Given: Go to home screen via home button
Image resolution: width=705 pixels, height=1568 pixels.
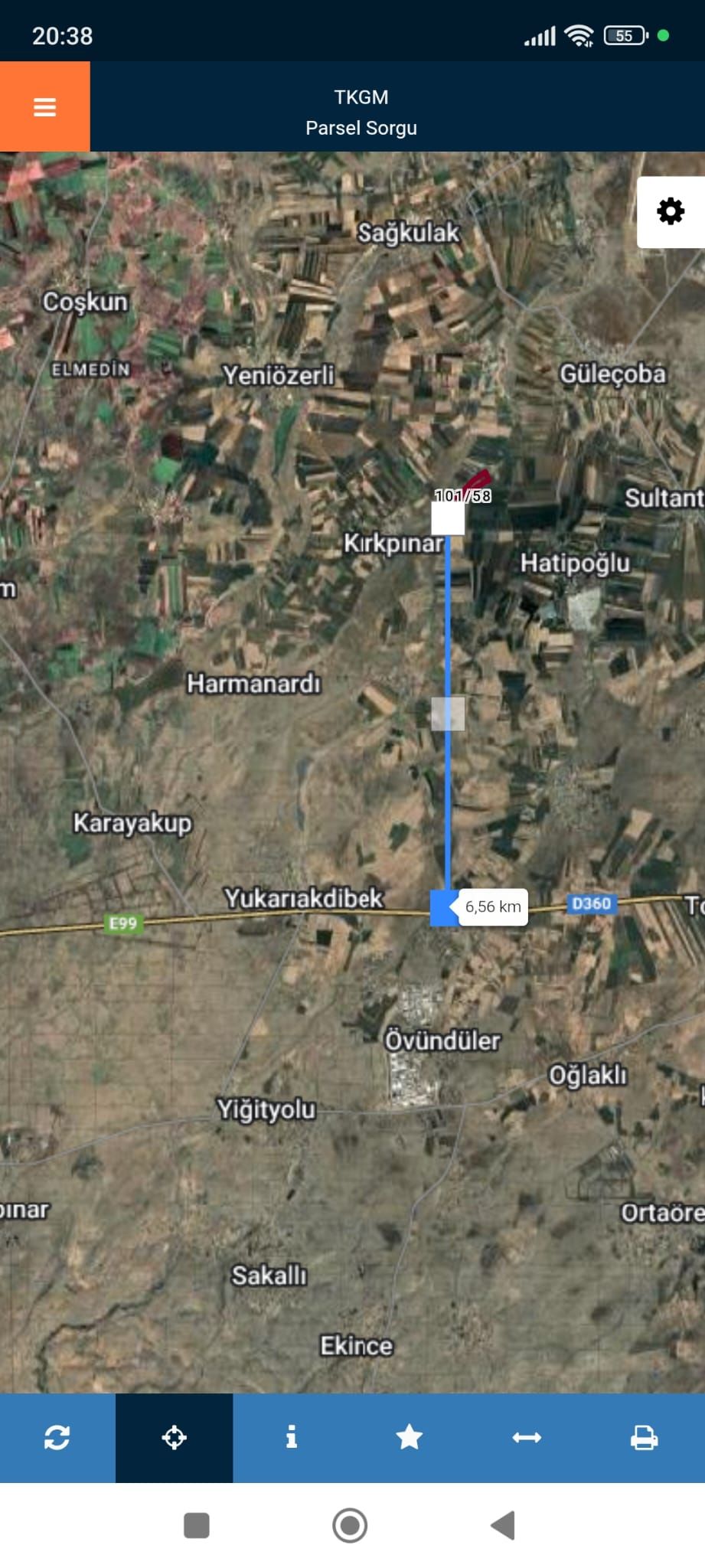Looking at the screenshot, I should click(x=350, y=1524).
